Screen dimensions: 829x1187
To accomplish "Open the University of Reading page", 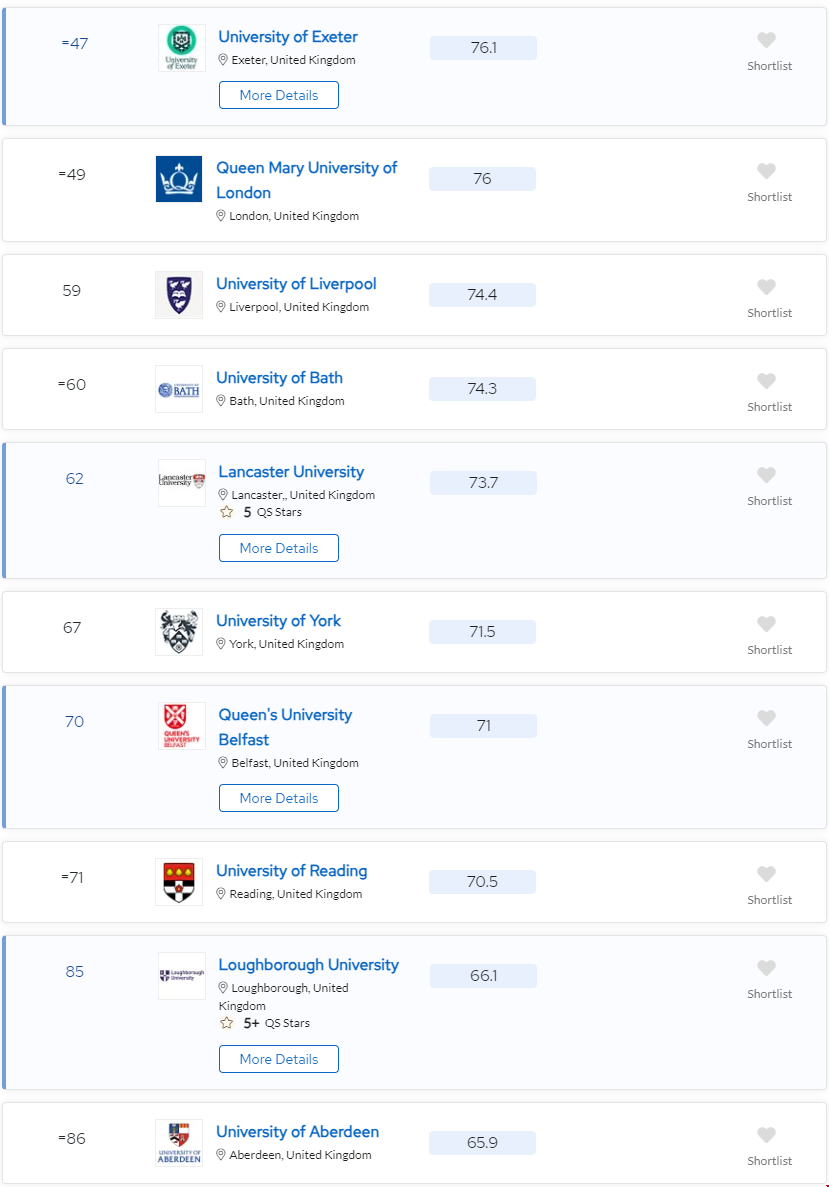I will point(291,871).
